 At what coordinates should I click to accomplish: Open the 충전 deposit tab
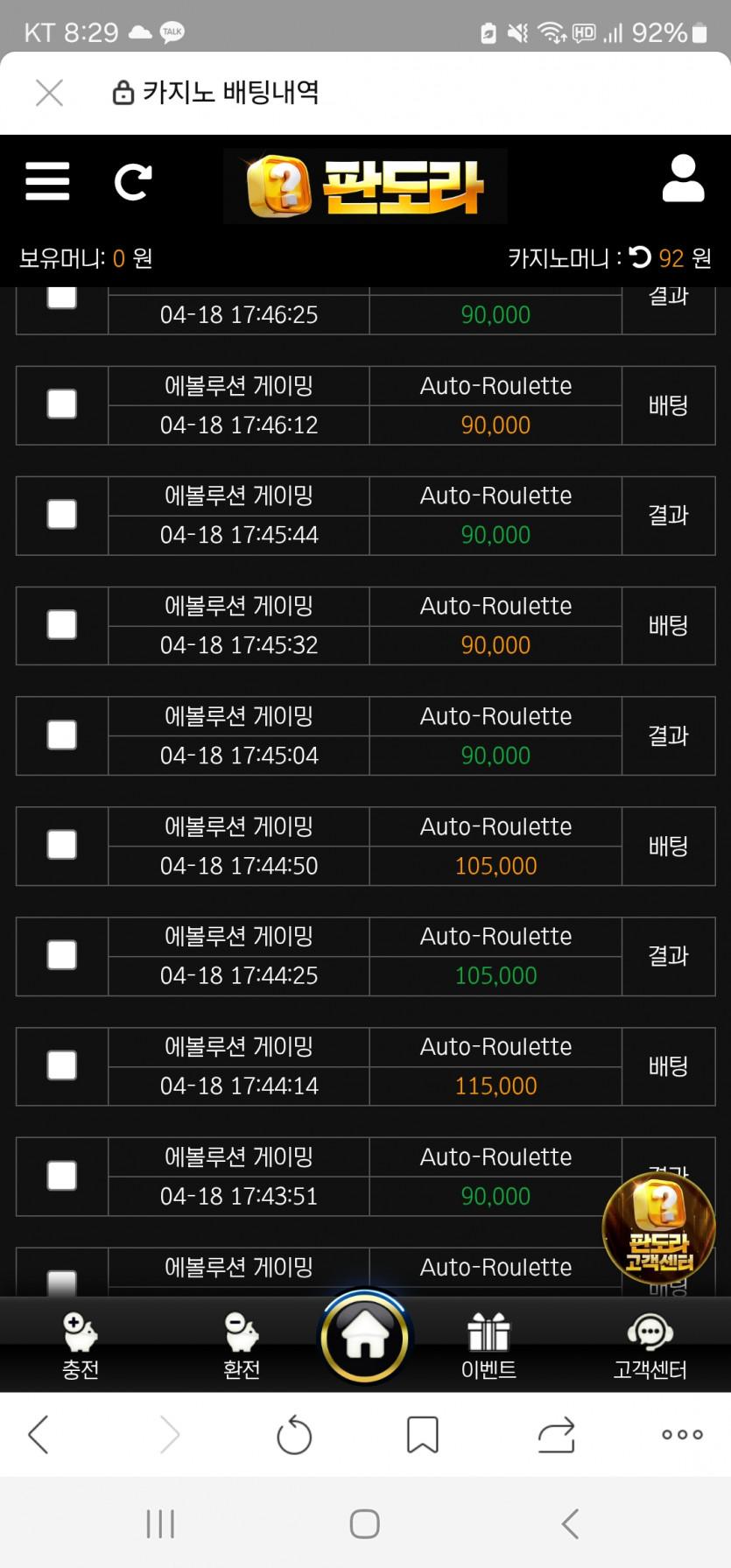coord(80,1346)
